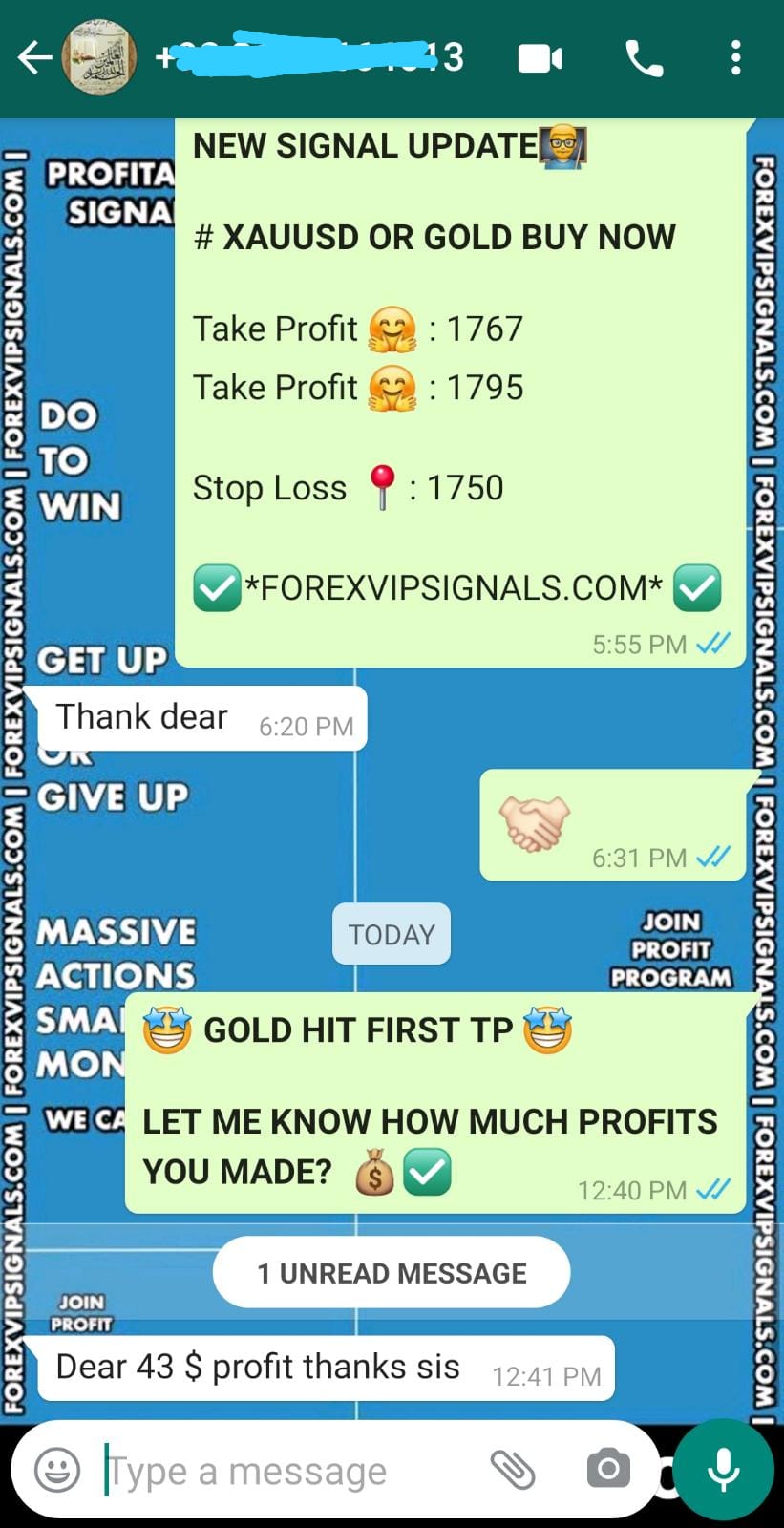Start a voice call
784x1528 pixels.
click(x=644, y=58)
